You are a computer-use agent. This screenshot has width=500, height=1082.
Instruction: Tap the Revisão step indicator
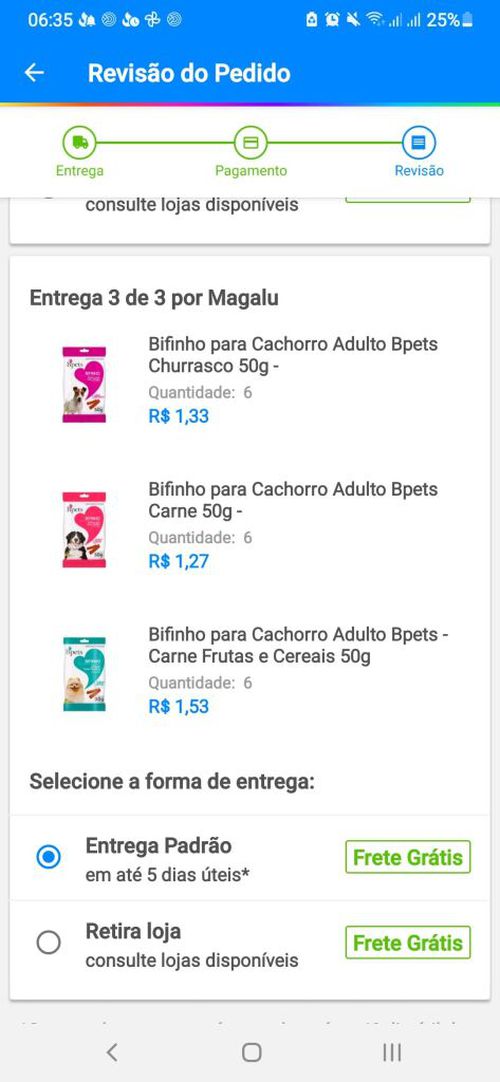(419, 153)
